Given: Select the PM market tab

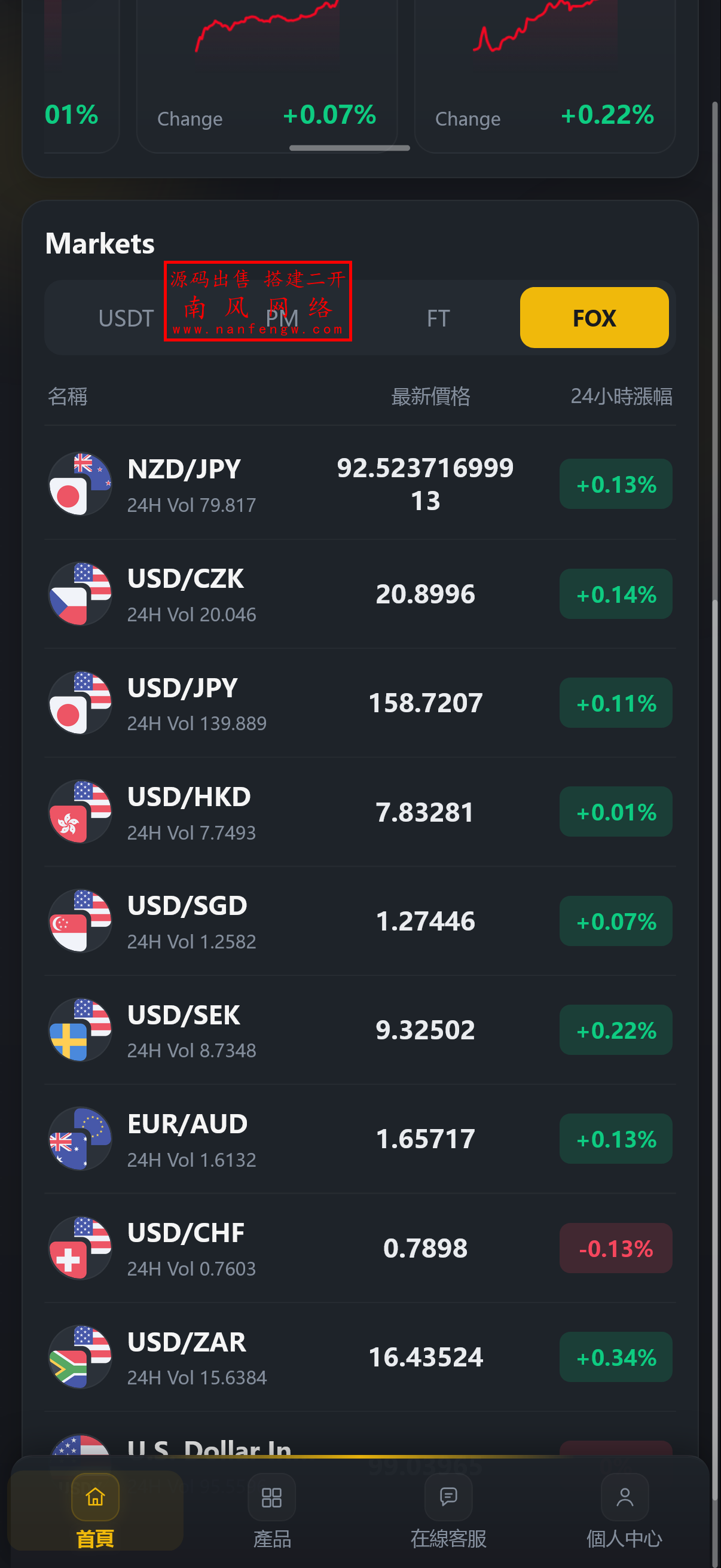Looking at the screenshot, I should coord(282,318).
